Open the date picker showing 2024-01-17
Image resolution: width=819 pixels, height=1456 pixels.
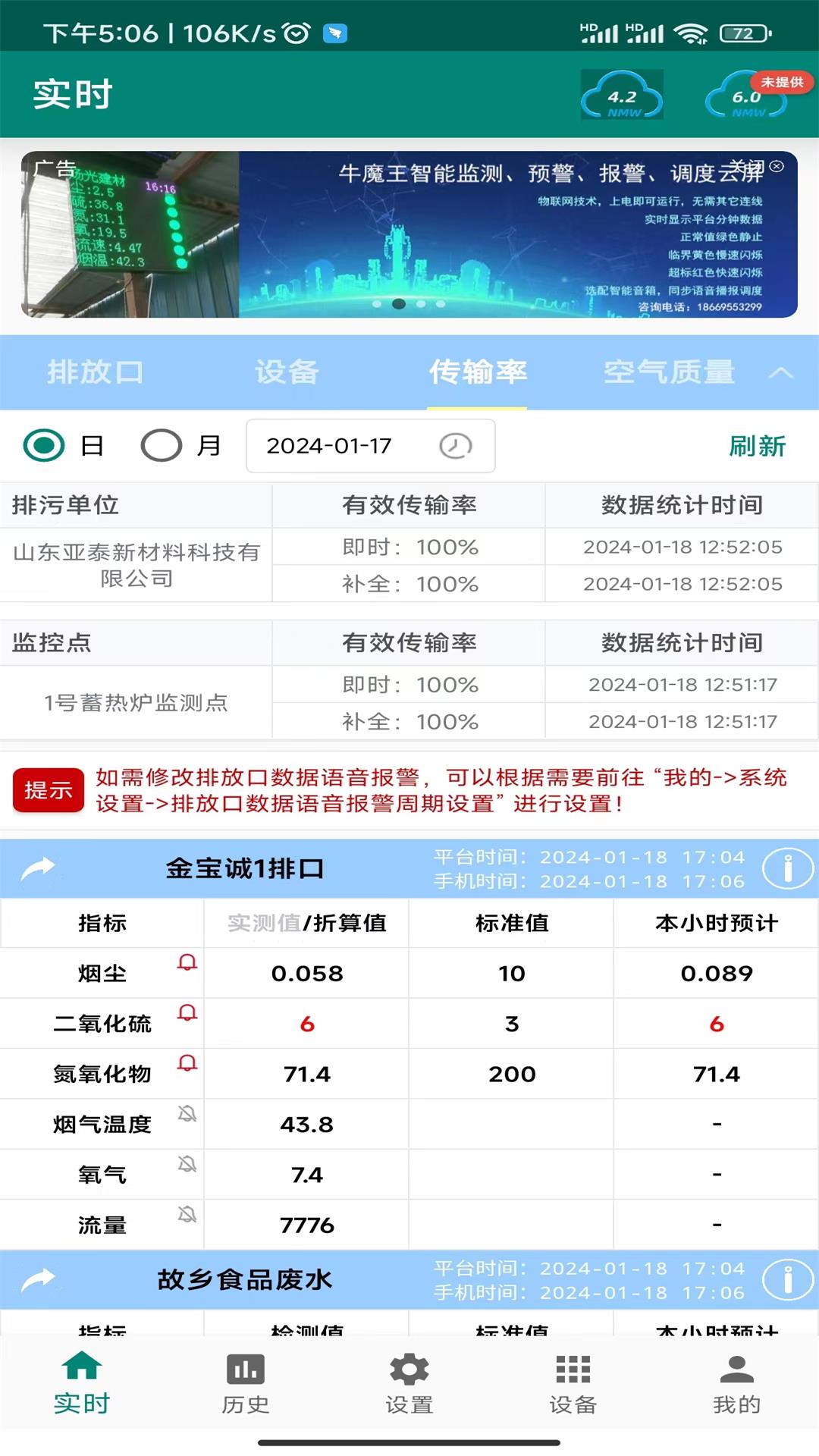(370, 446)
